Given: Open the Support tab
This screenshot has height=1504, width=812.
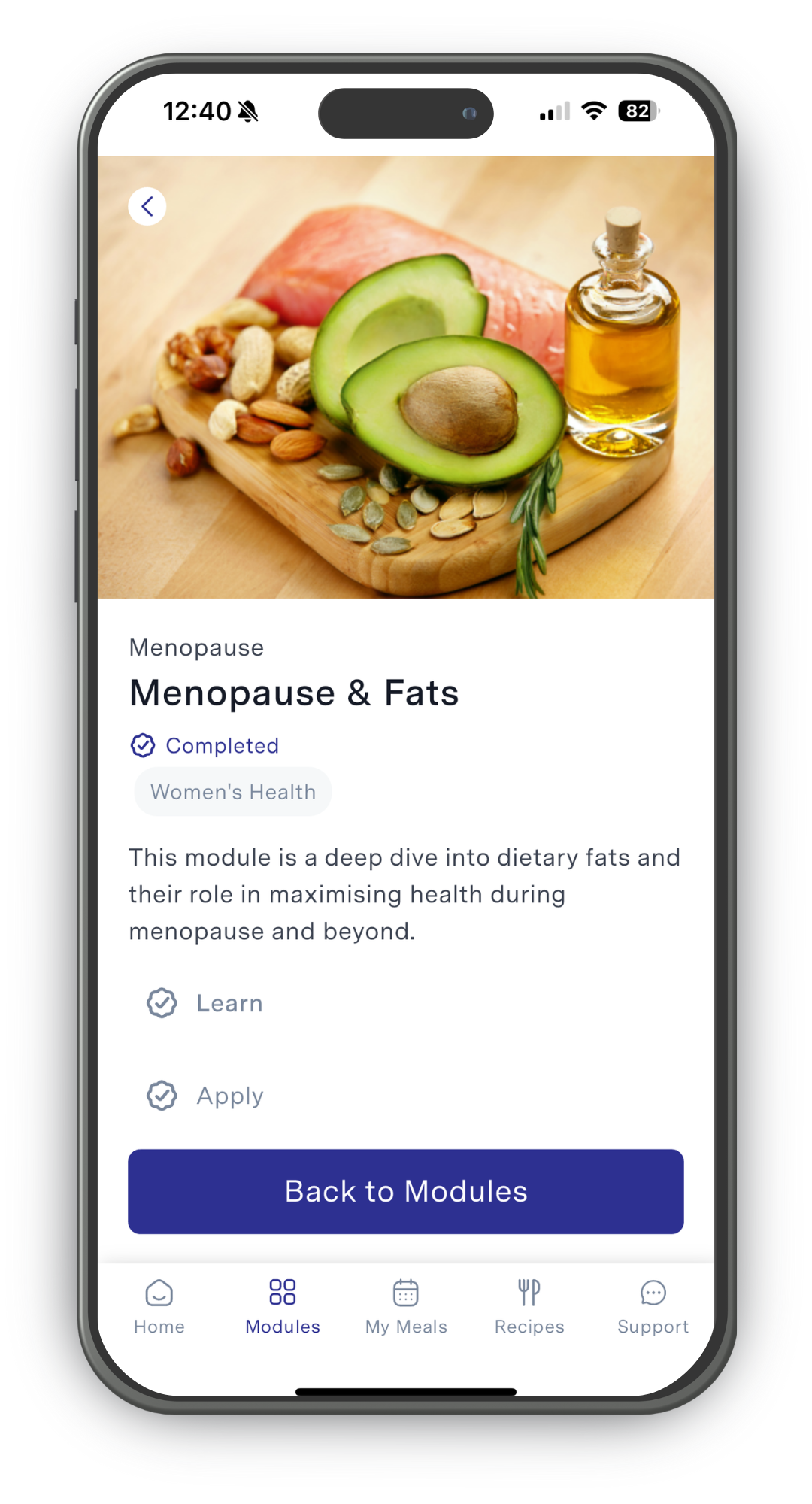Looking at the screenshot, I should coord(653,1307).
